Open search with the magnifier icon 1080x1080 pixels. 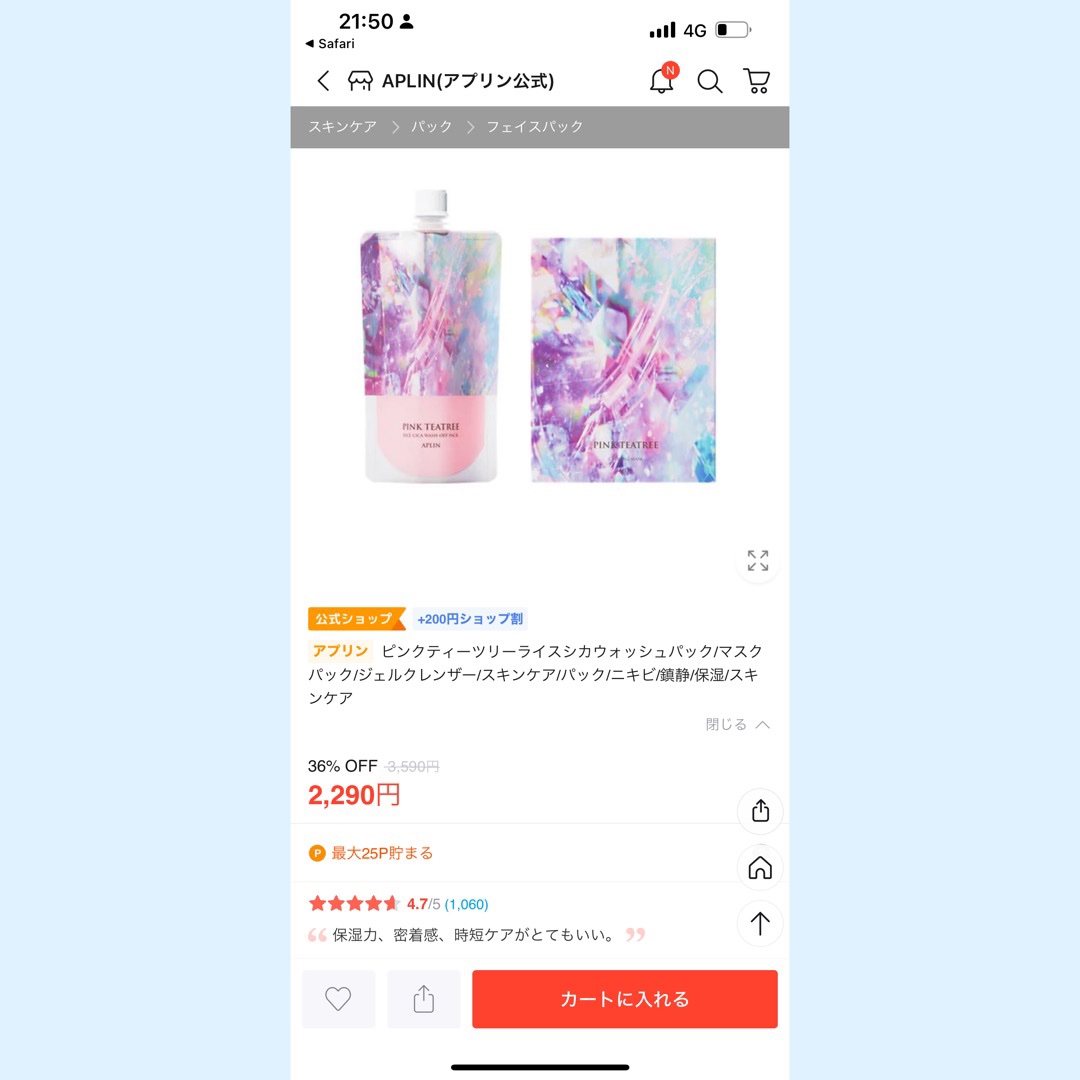(x=710, y=81)
